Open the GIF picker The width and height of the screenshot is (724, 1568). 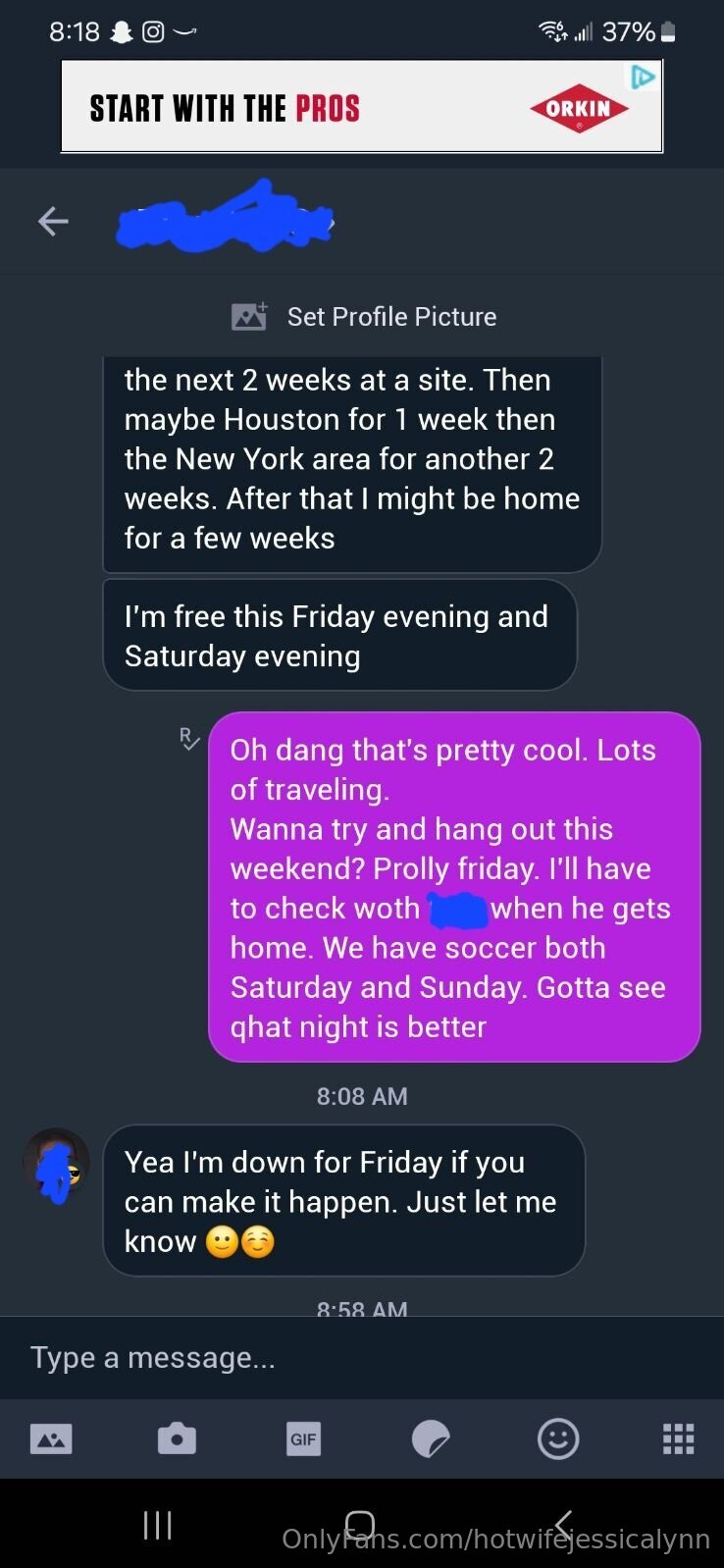pos(303,1439)
